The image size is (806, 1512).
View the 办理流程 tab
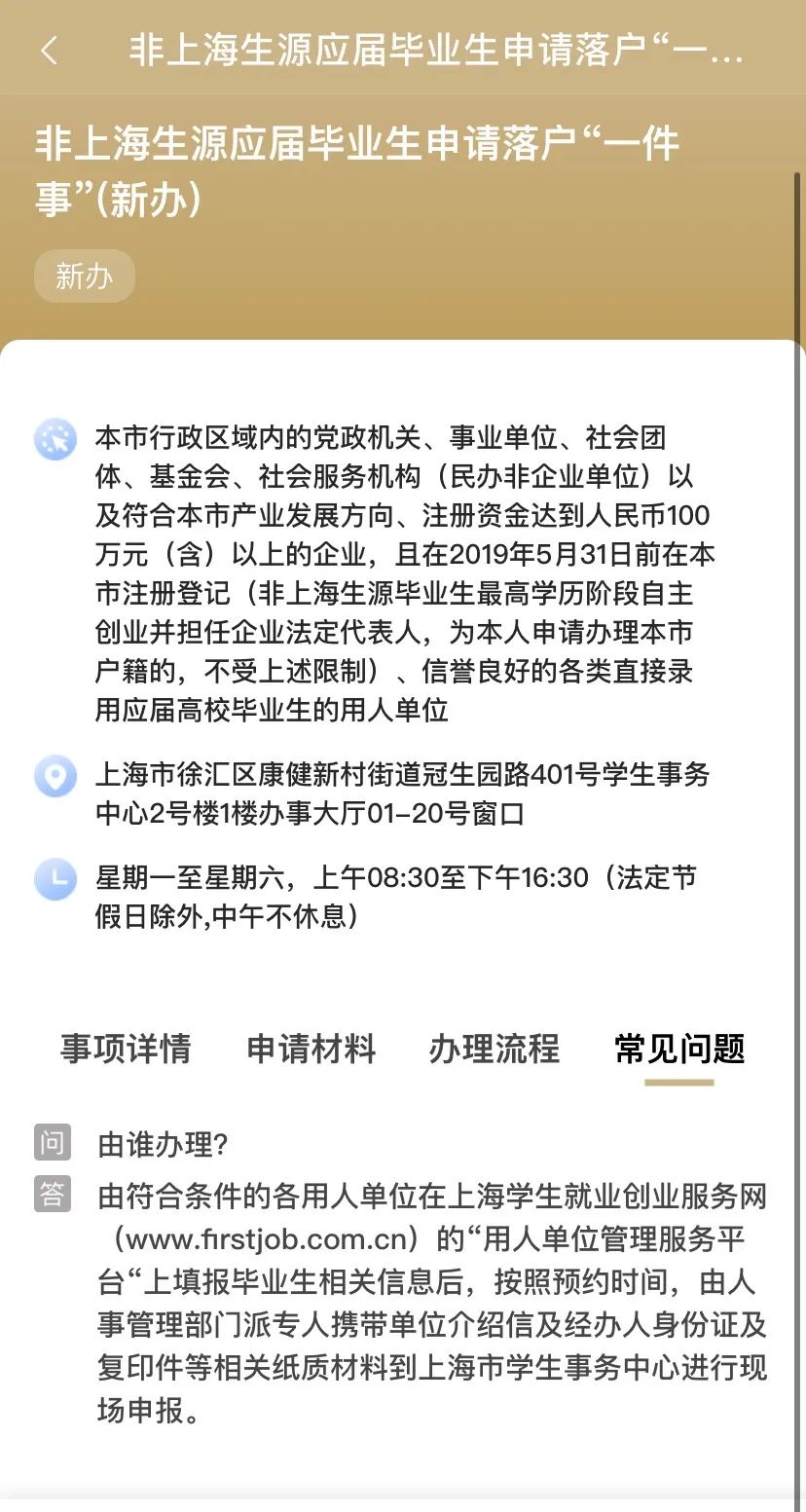point(495,1049)
